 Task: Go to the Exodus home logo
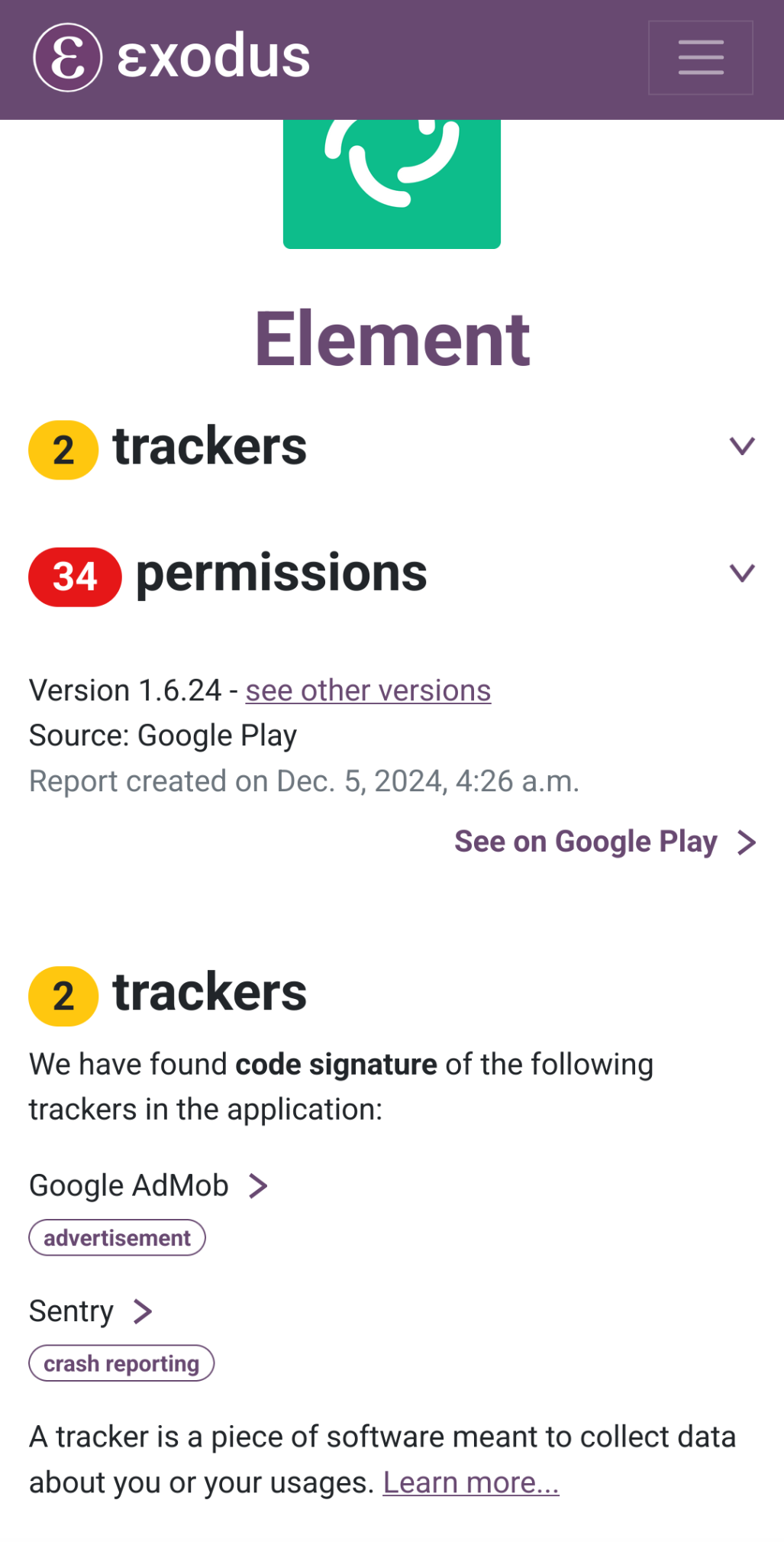click(172, 57)
